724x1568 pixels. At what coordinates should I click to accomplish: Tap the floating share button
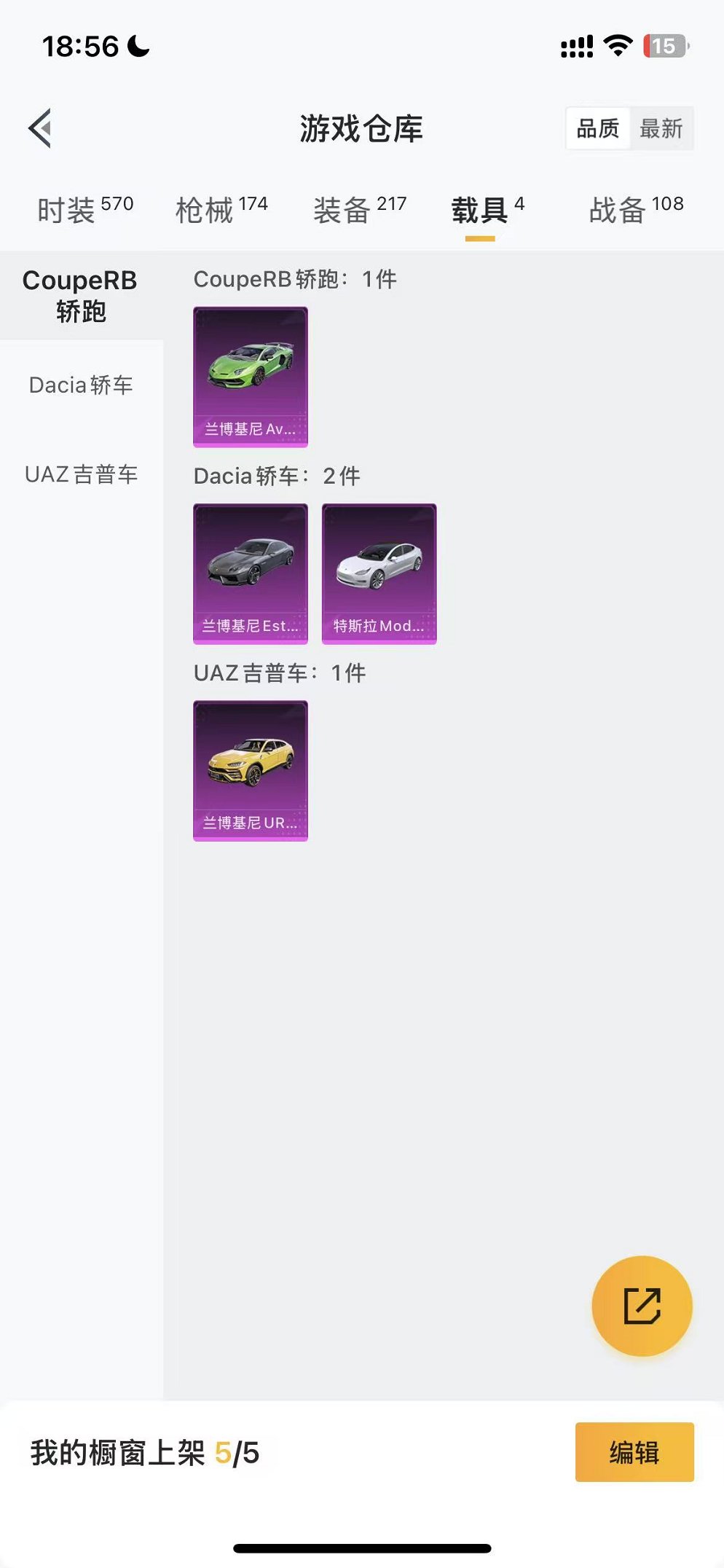pos(642,1305)
